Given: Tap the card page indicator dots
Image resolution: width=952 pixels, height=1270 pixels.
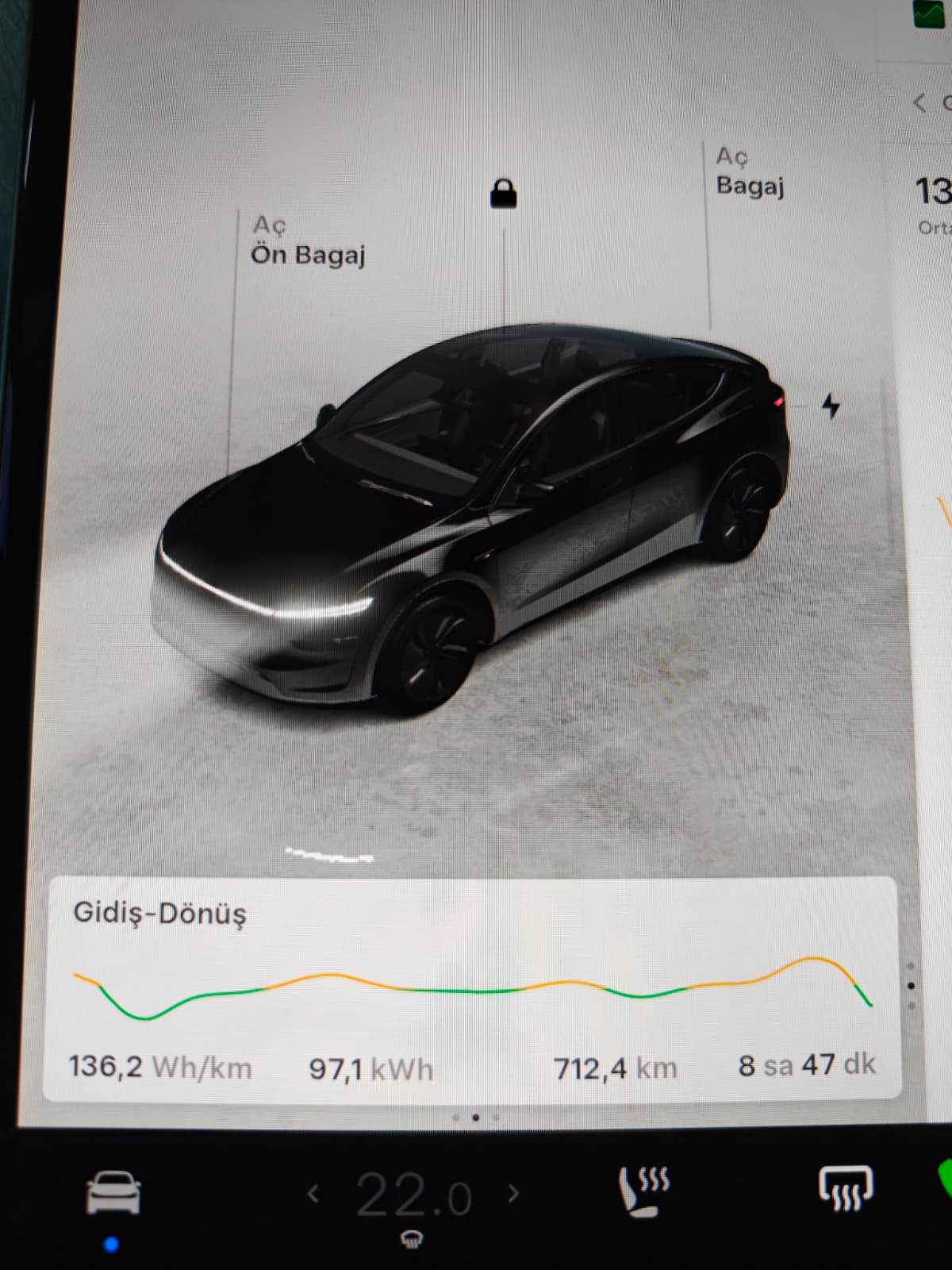Looking at the screenshot, I should [475, 1118].
